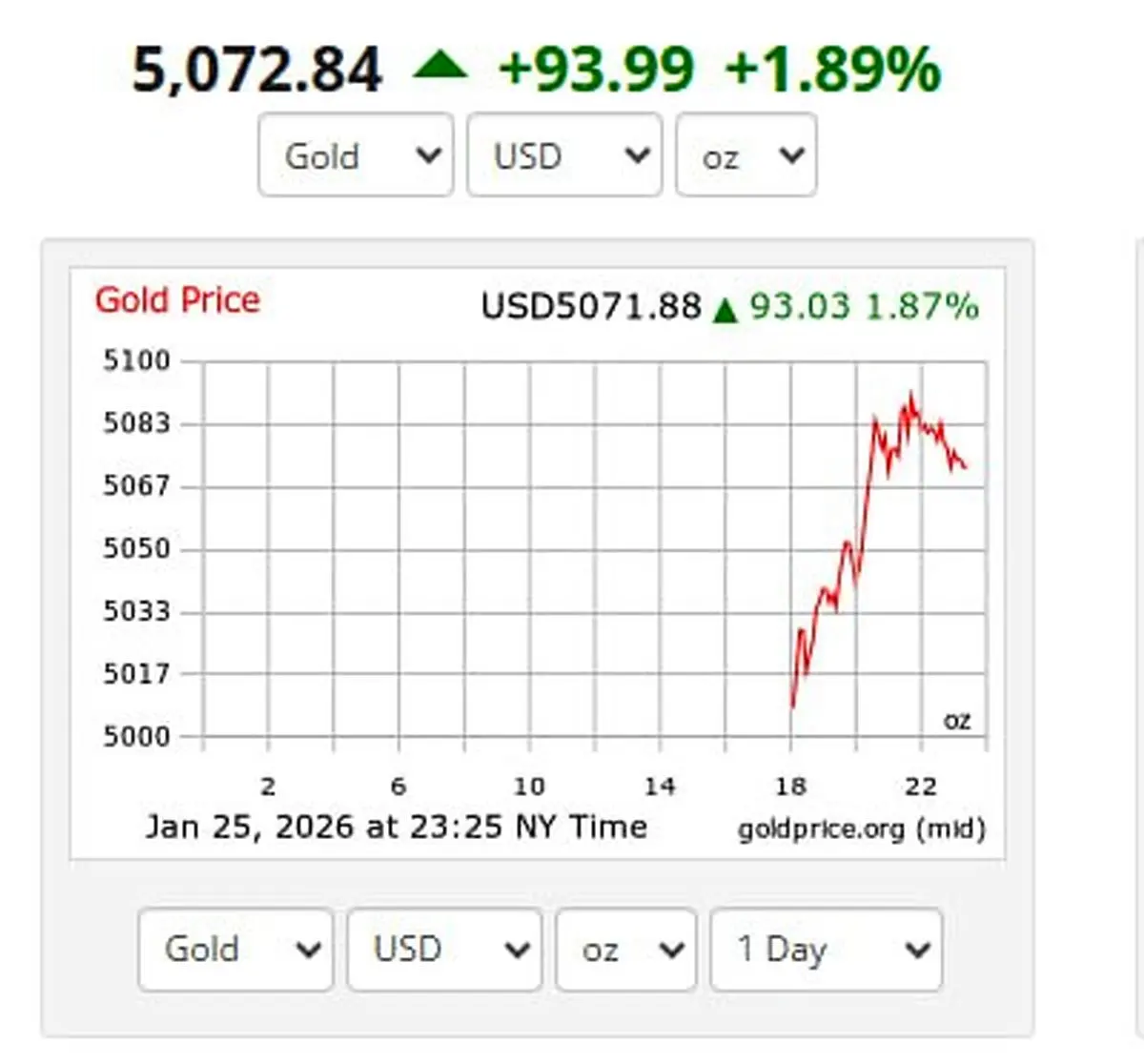Expand the 1 Day time range dropdown
1144x1064 pixels.
pyautogui.click(x=826, y=950)
